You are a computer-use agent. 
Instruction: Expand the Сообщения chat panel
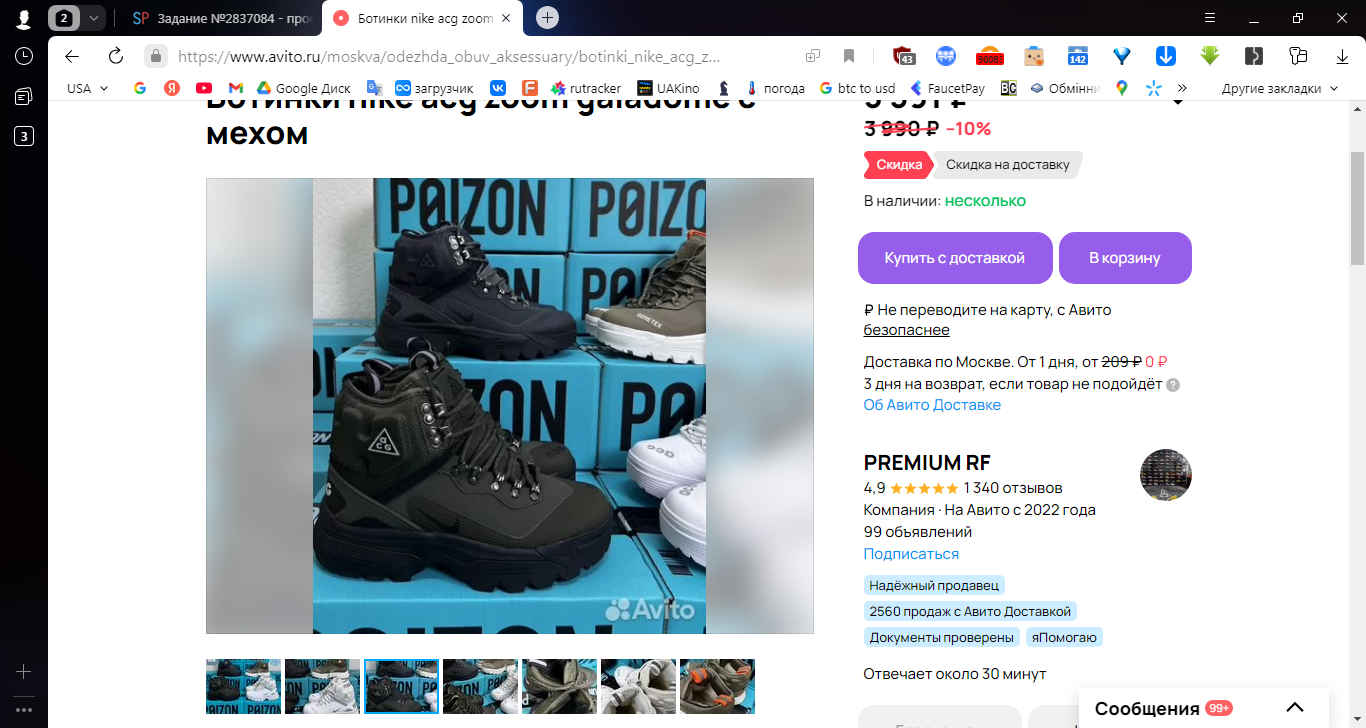pyautogui.click(x=1295, y=708)
